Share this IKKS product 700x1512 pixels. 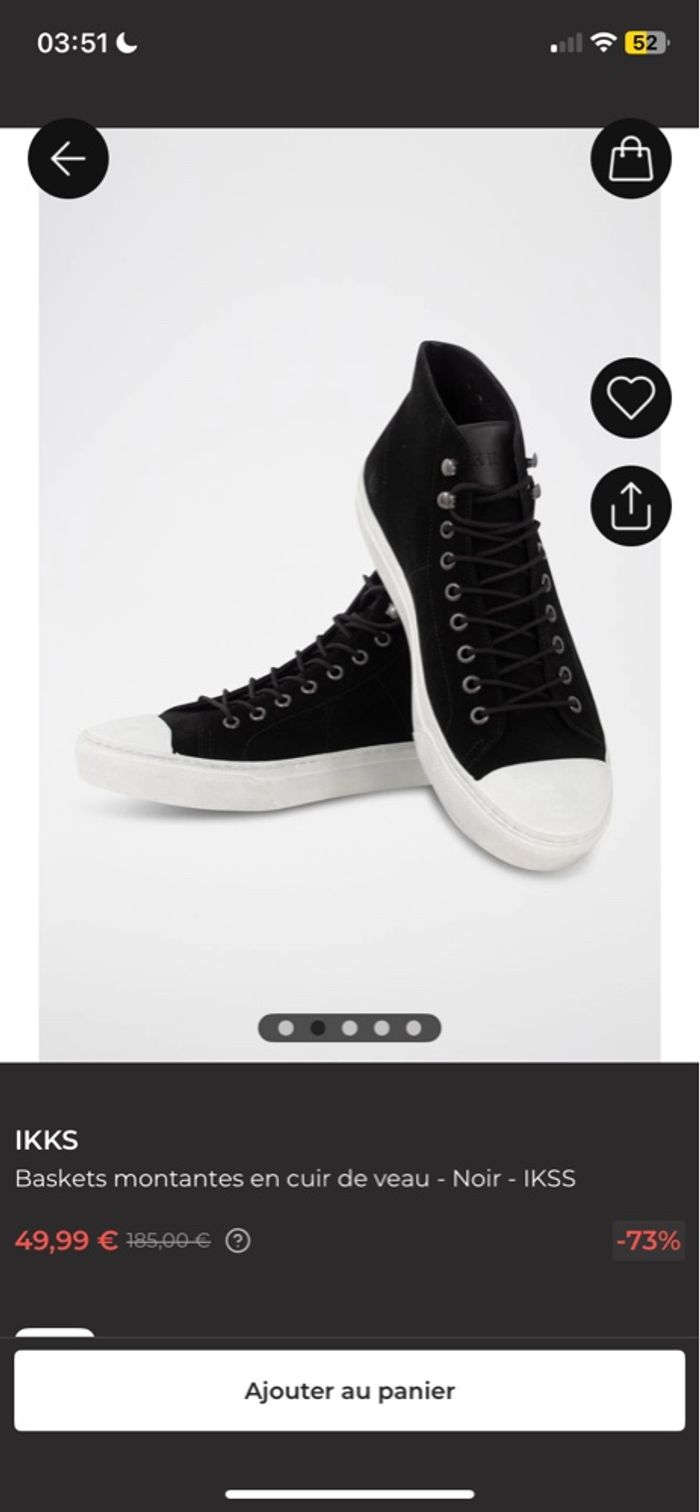click(630, 506)
